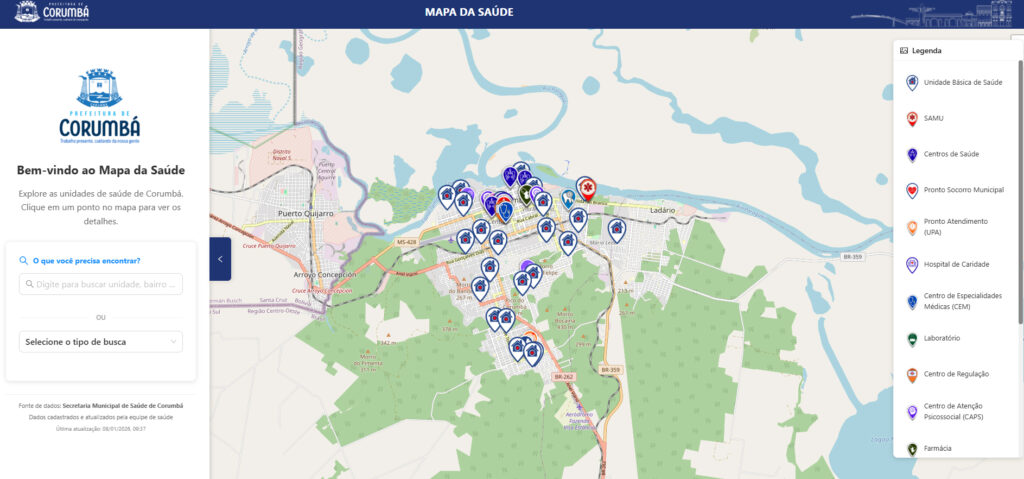Select 'Pronto Atendimento (UPA)' legend item
Viewport: 1024px width, 479px height.
(x=955, y=226)
